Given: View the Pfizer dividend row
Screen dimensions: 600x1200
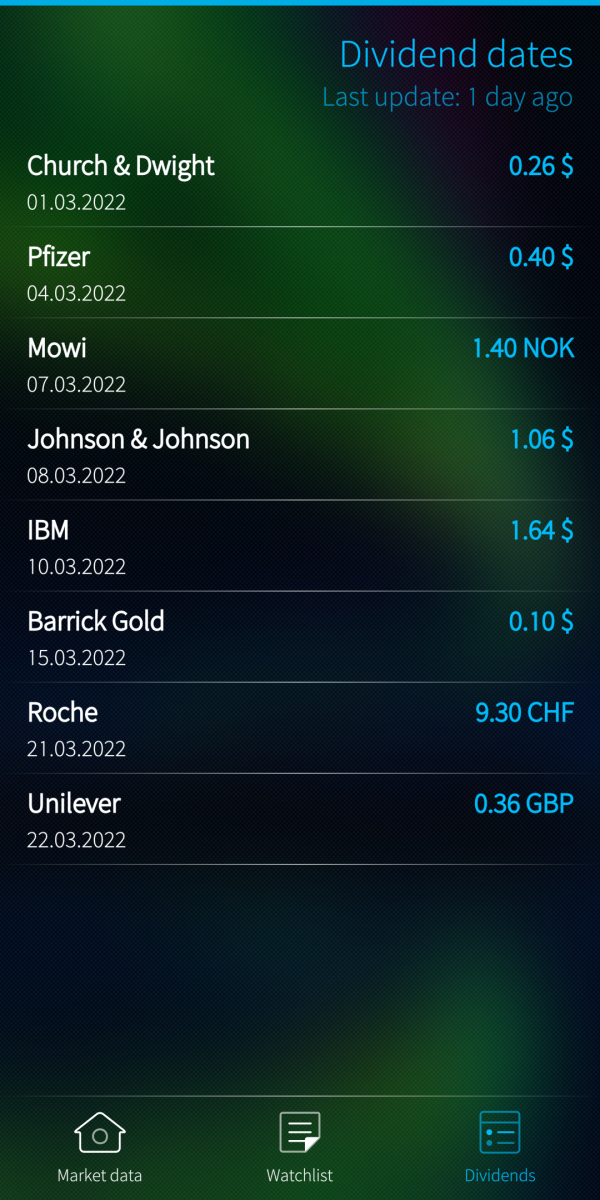Looking at the screenshot, I should point(300,272).
